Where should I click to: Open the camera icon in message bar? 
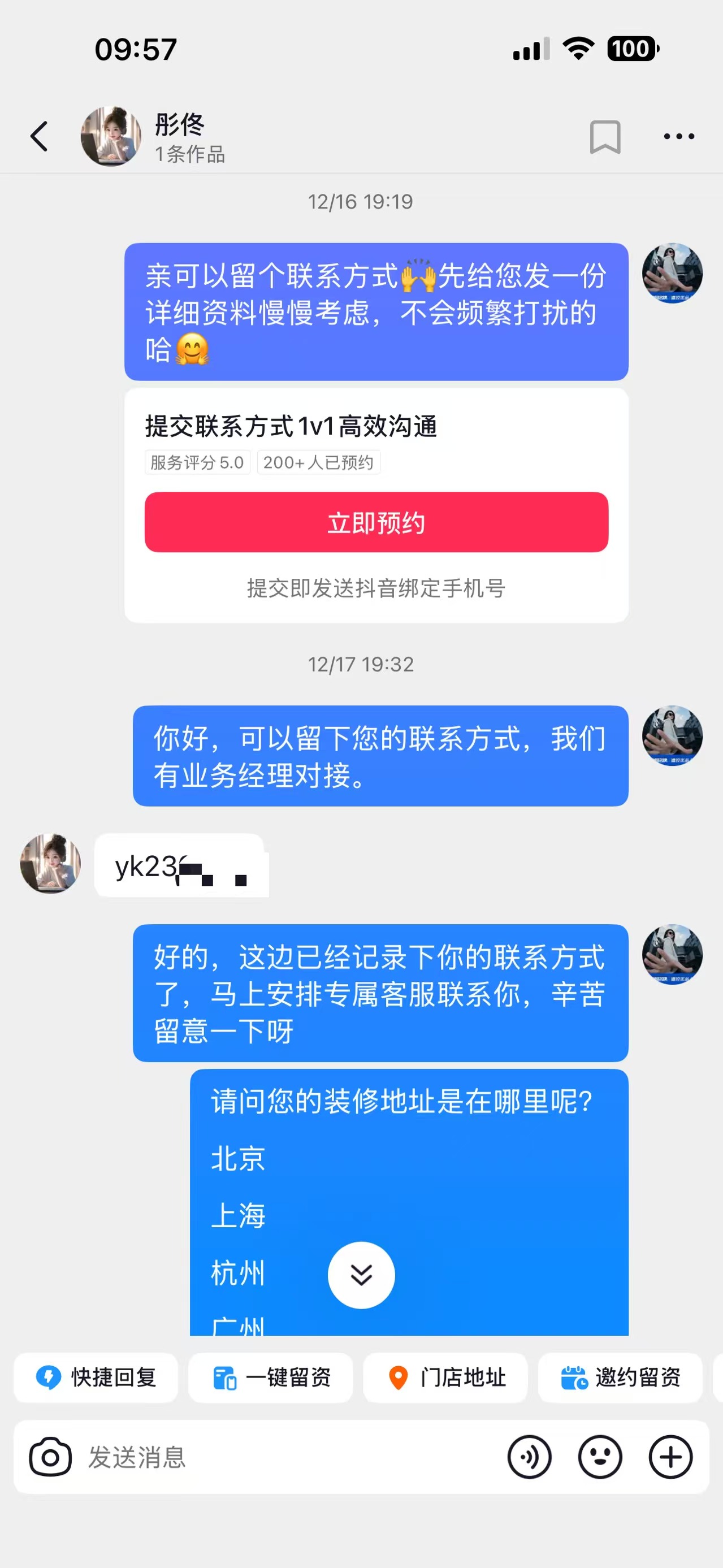point(50,1457)
